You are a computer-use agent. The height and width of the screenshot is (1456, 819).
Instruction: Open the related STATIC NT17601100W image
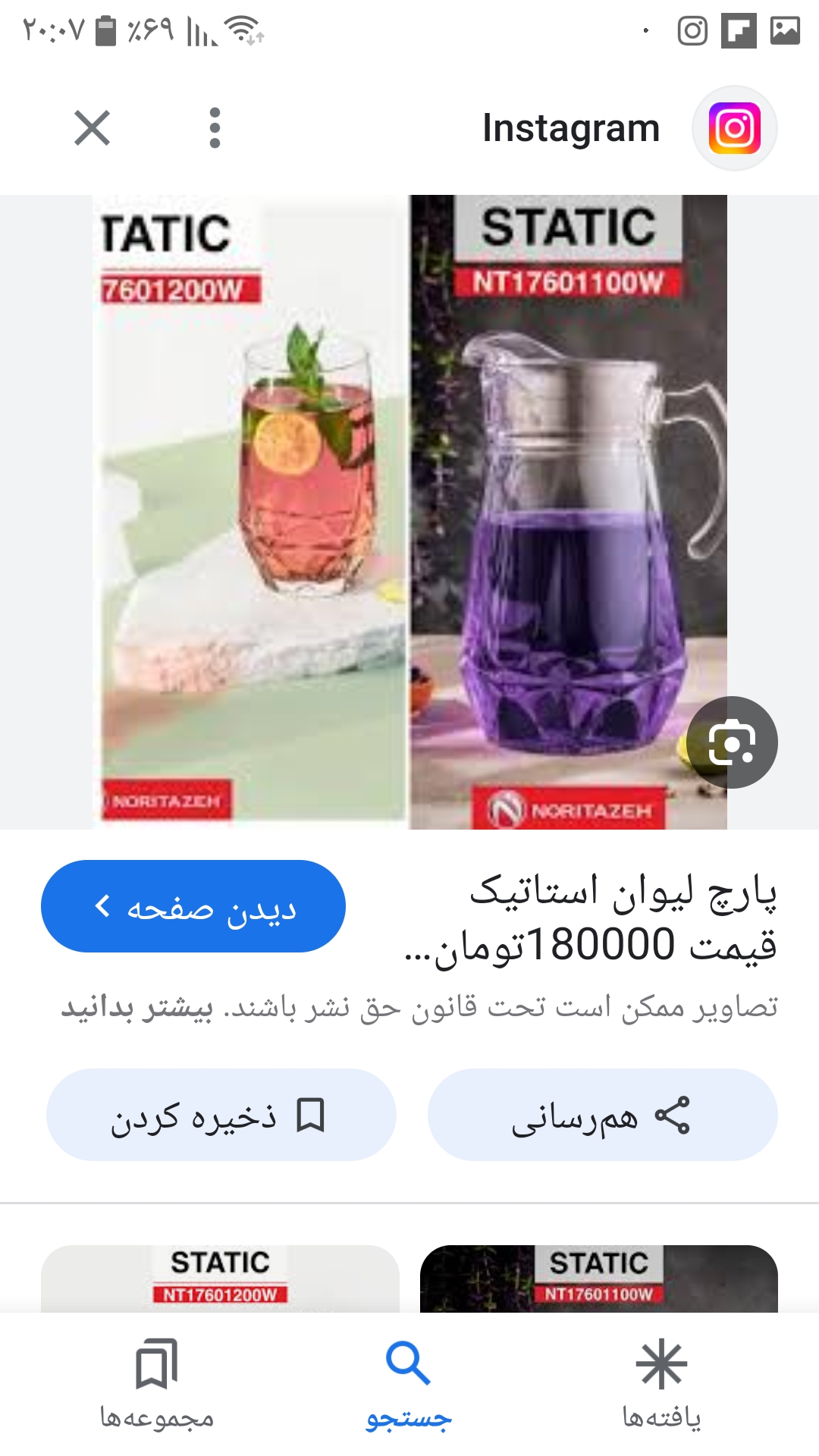pyautogui.click(x=599, y=1279)
